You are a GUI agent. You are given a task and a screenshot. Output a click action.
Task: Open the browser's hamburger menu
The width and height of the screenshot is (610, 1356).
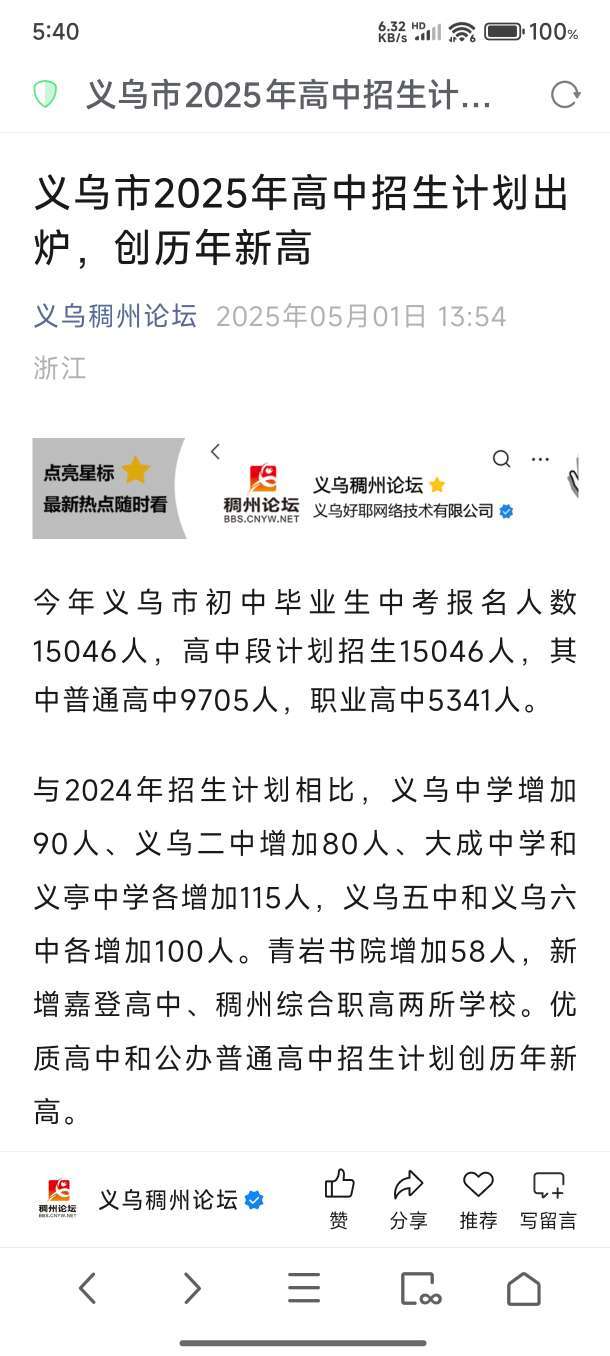pos(304,1289)
